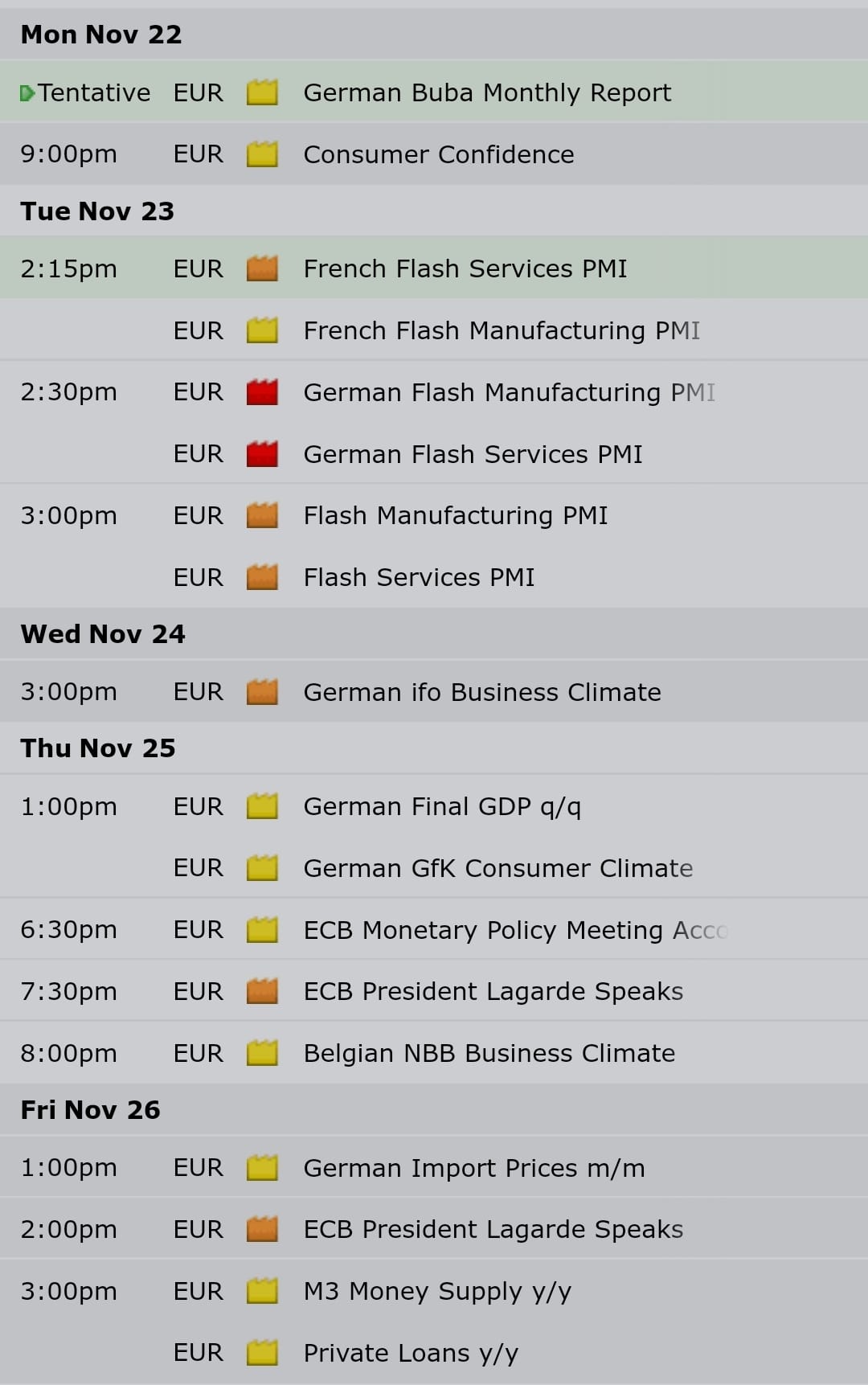This screenshot has width=868, height=1385.
Task: View M3 Money Supply y/y event
Action: pyautogui.click(x=437, y=1291)
